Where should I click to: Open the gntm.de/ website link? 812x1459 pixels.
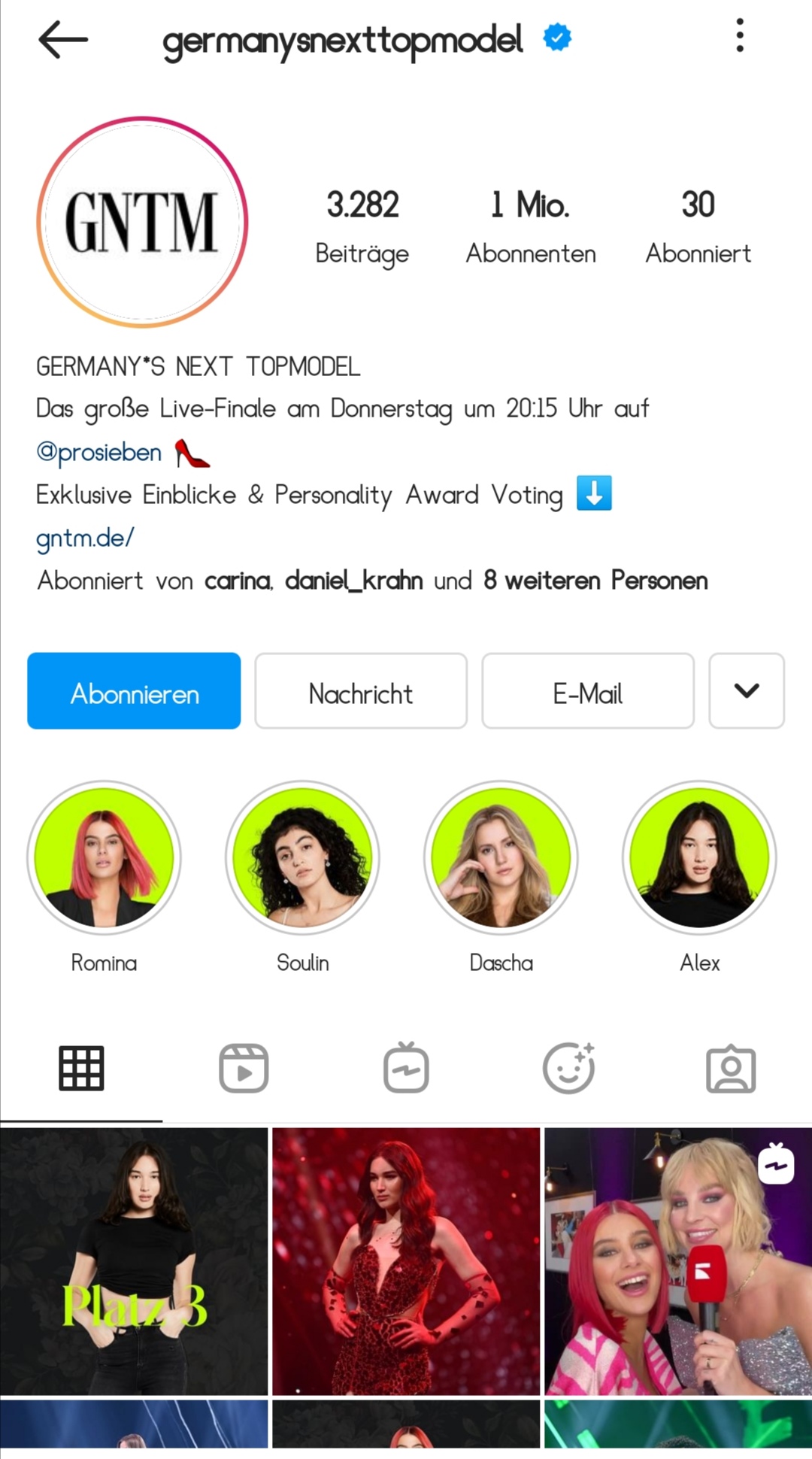(85, 538)
